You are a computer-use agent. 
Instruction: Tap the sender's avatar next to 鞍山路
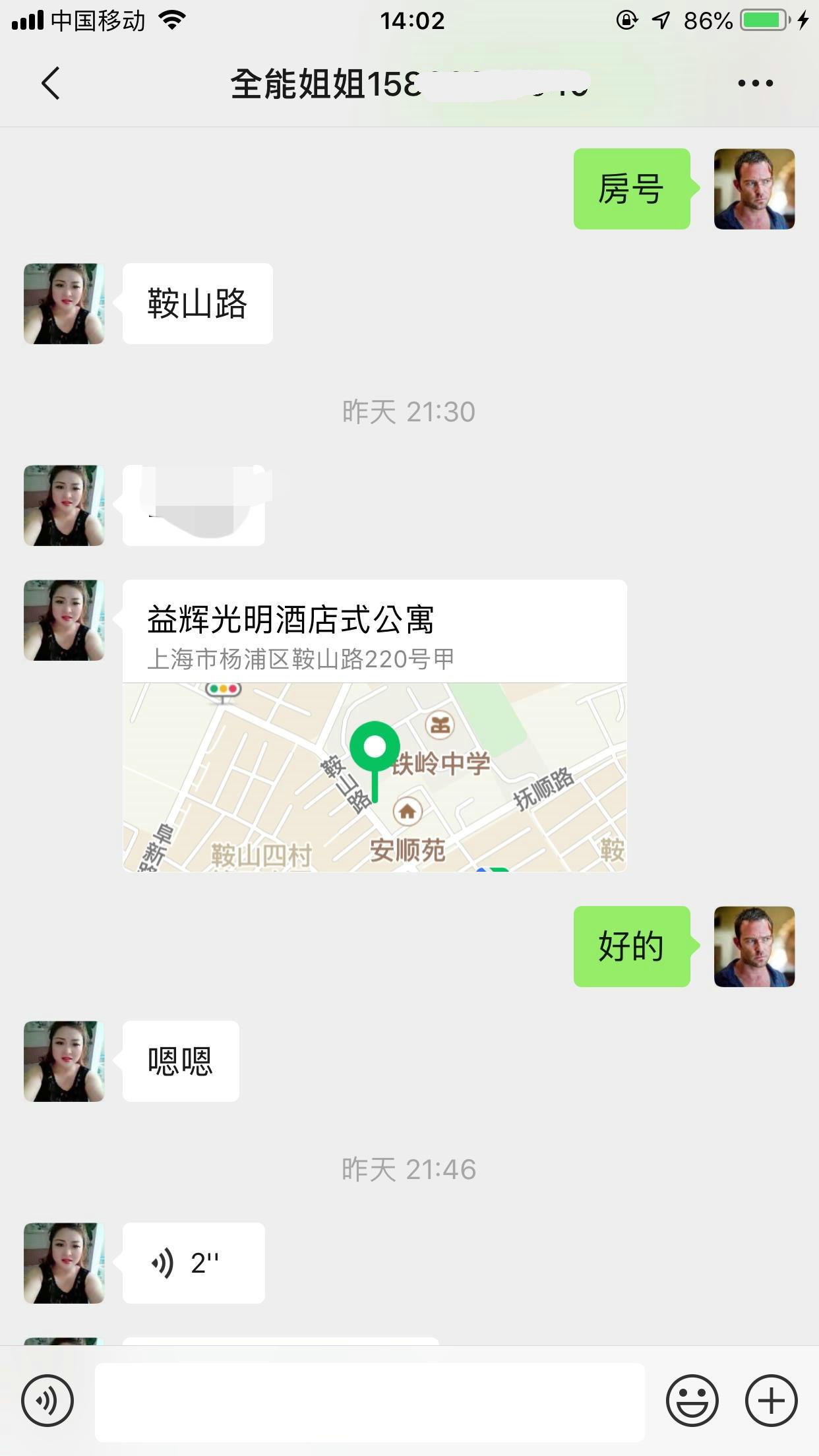pos(63,303)
